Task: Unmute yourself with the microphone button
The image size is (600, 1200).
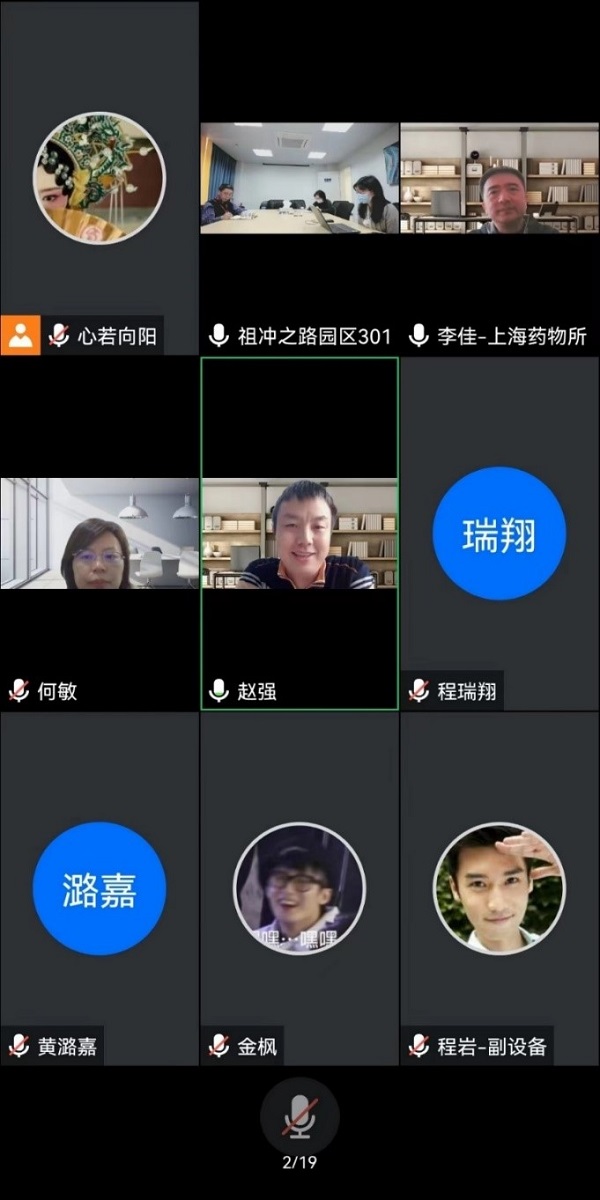Action: 299,1115
